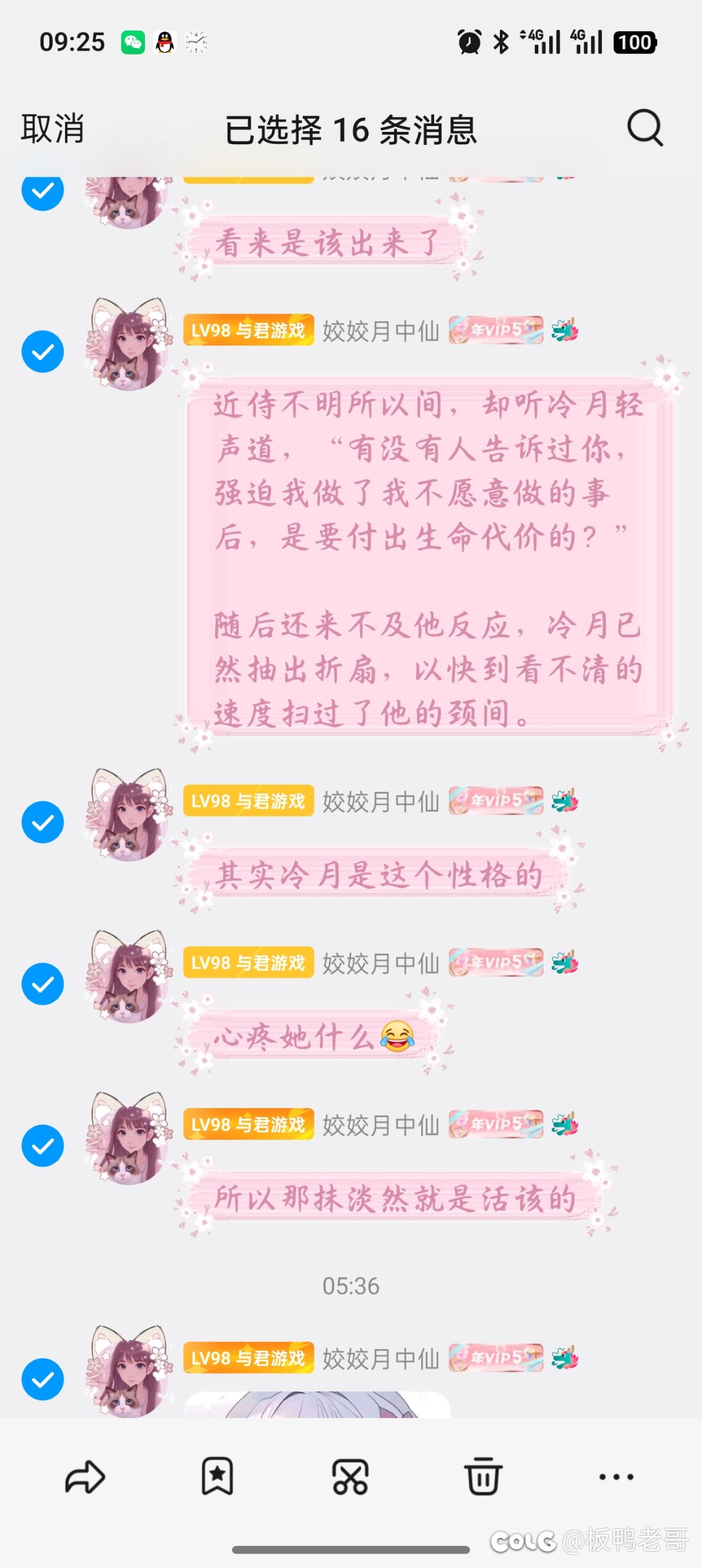Deselect the image message sent after 05:36
Screen dimensions: 702x1568
[43, 1380]
